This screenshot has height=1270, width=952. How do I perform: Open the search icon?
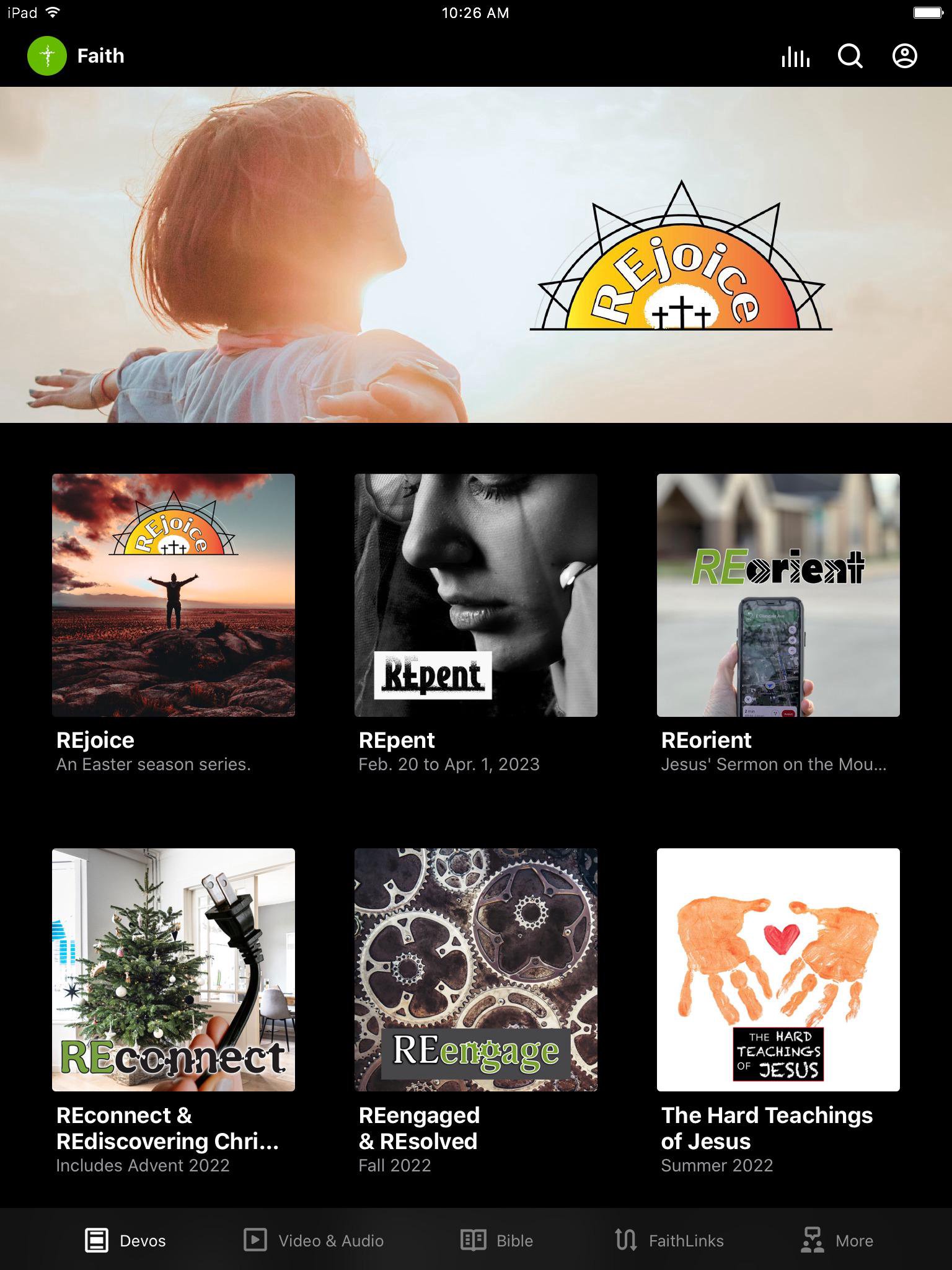pyautogui.click(x=850, y=56)
